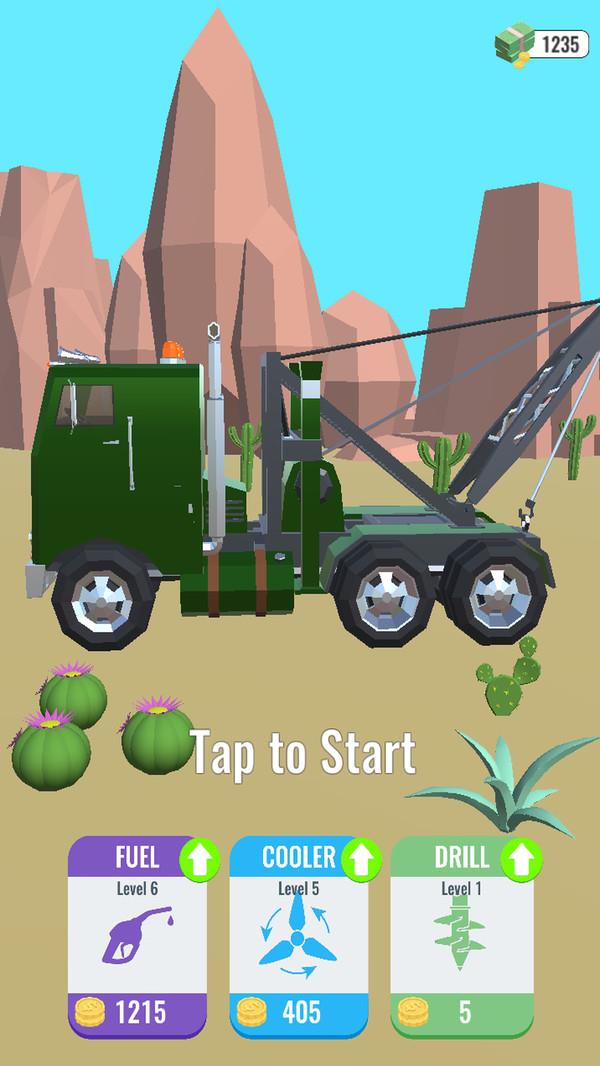Upgrade the Fuel level for 1215
Screen dimensions: 600x1066
(x=138, y=935)
